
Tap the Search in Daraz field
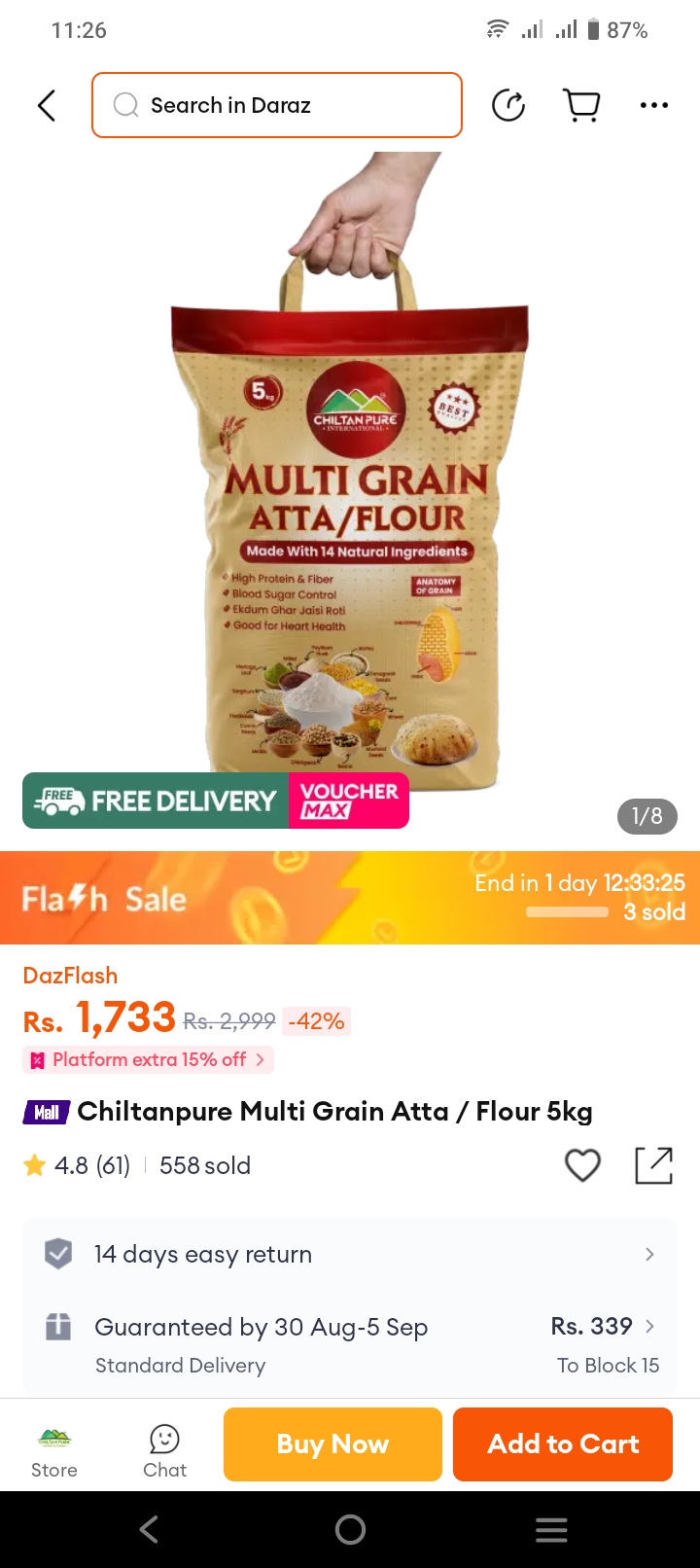pos(277,105)
